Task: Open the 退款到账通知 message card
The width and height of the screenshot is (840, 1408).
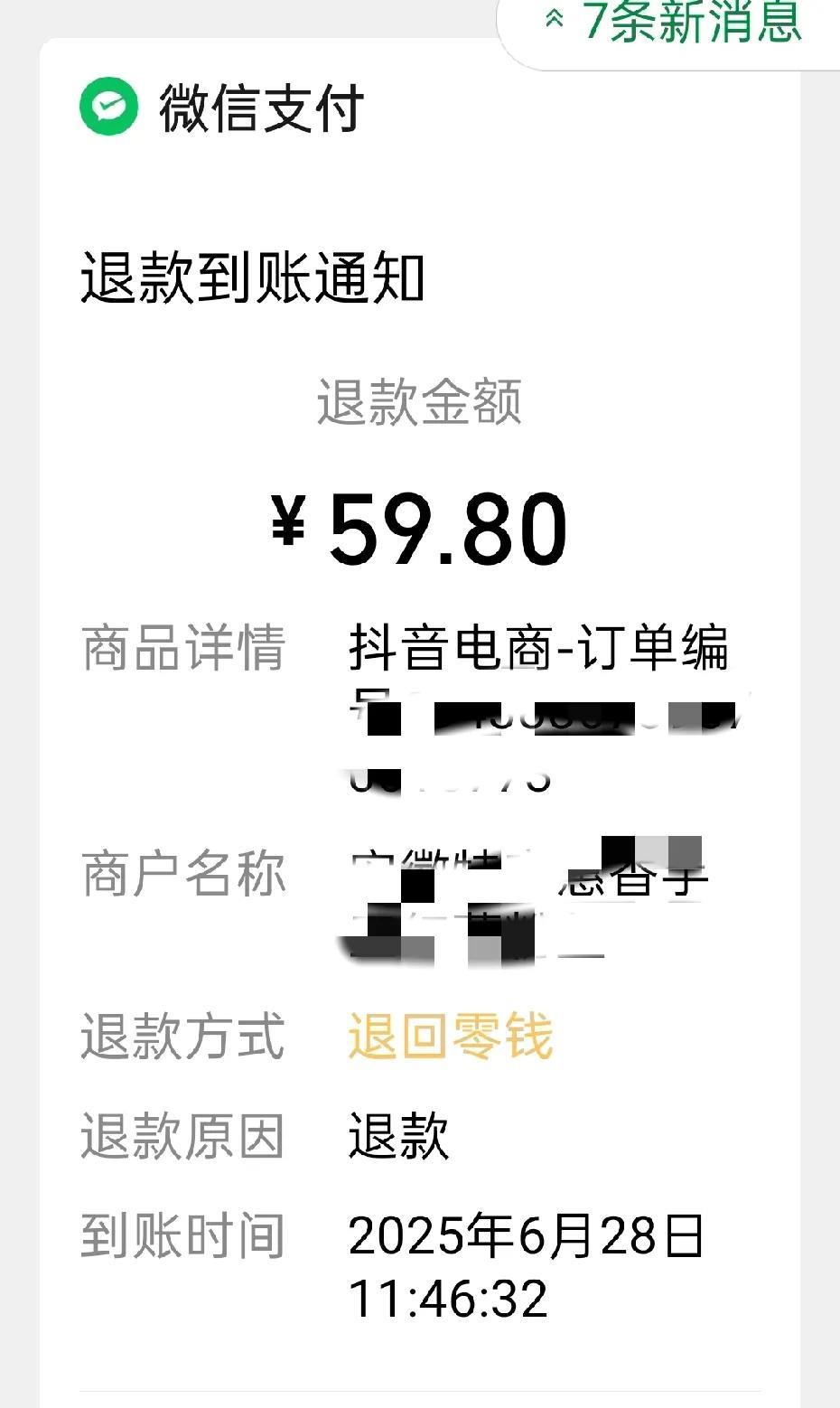Action: click(420, 723)
